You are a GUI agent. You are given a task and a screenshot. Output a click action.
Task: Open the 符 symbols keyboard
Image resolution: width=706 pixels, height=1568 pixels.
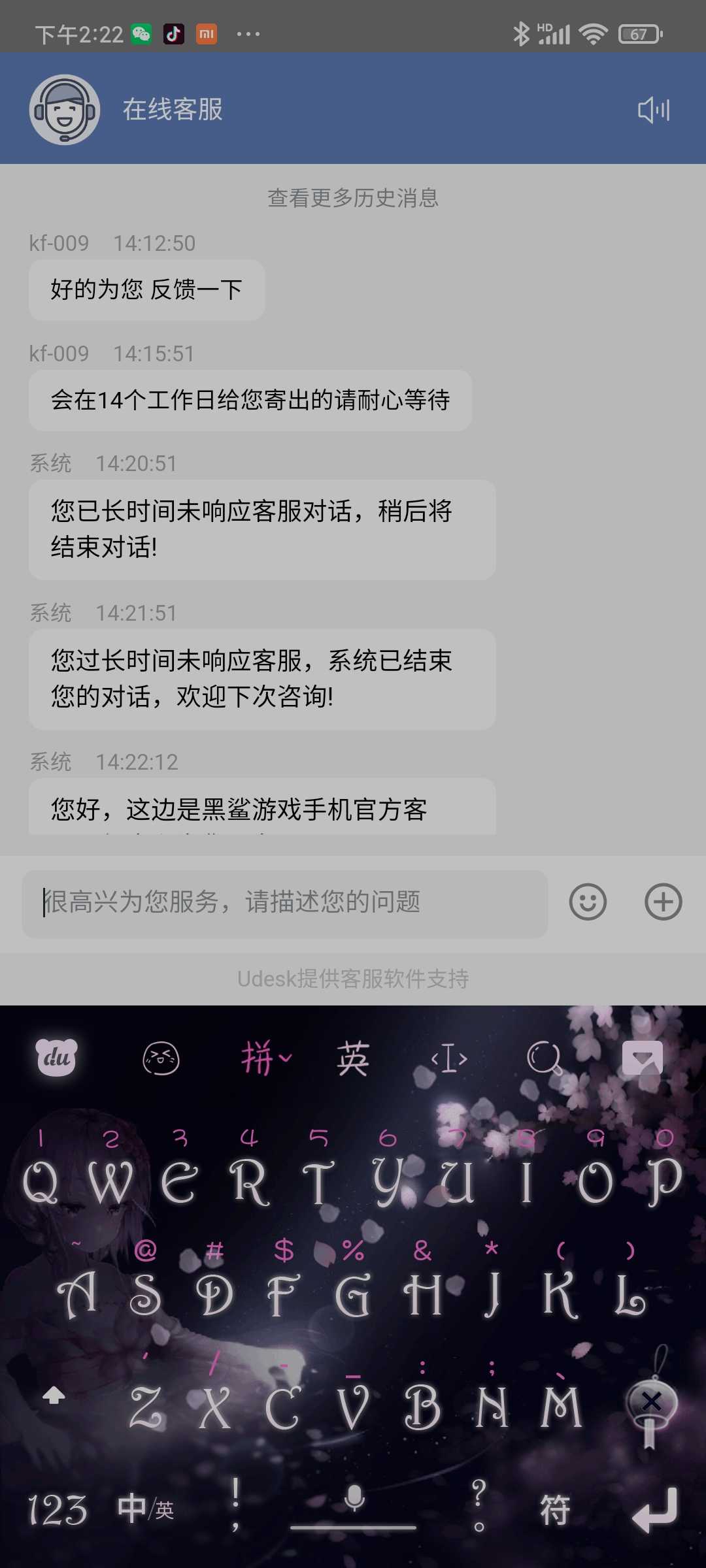555,1510
